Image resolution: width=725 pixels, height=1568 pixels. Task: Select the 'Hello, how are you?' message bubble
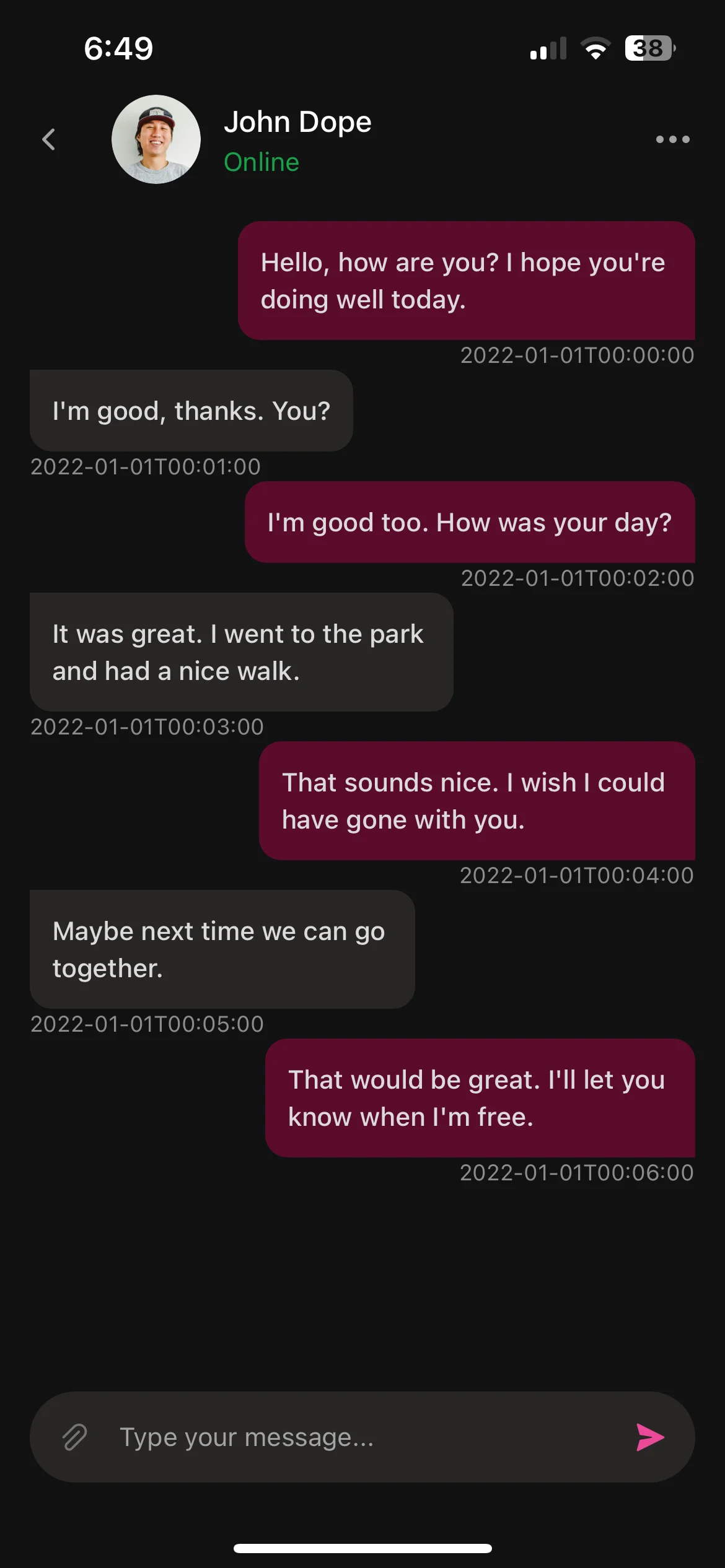(466, 281)
